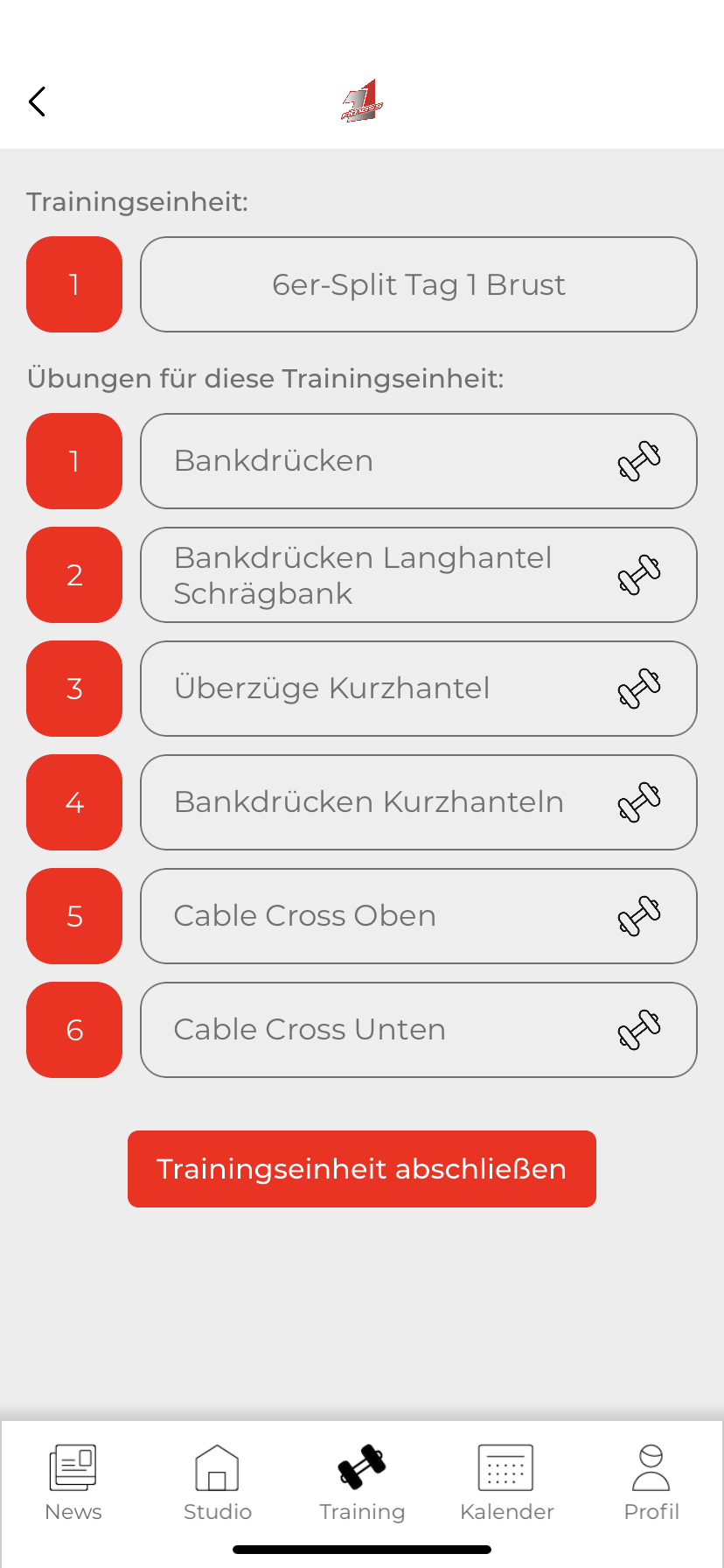Go back using the top-left arrow
724x1568 pixels.
(37, 101)
